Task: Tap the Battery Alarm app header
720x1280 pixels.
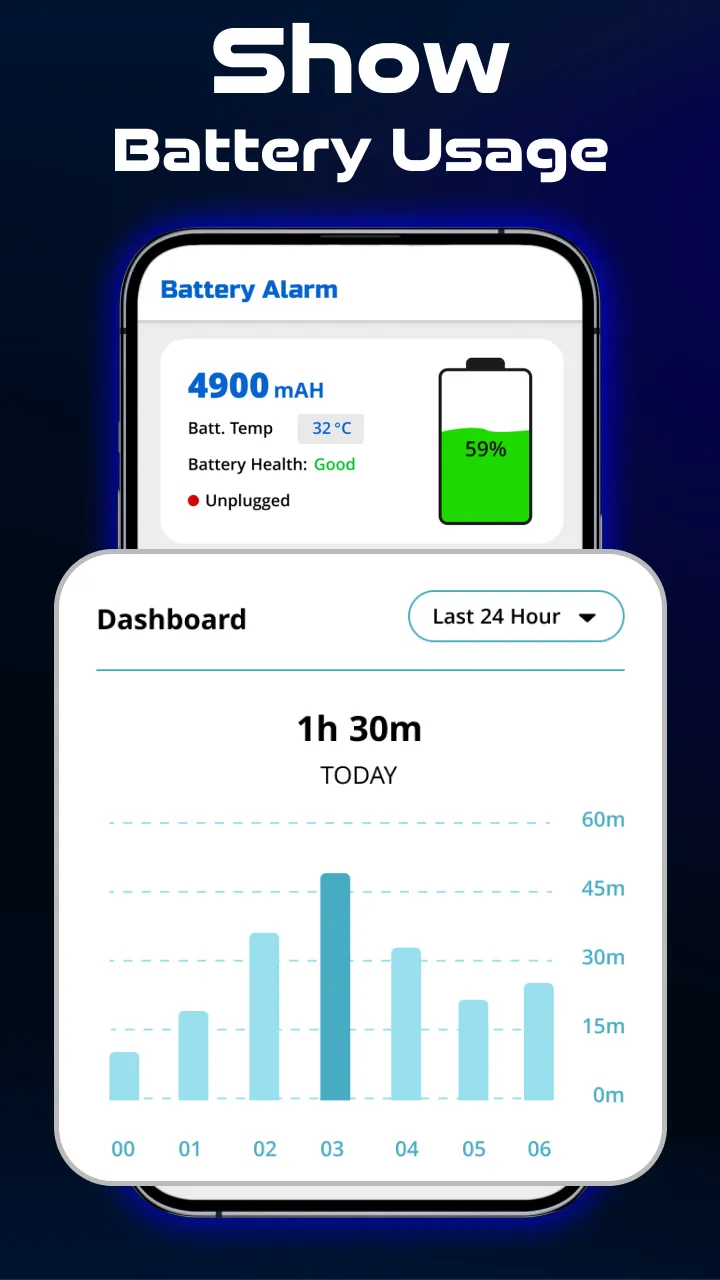Action: [248, 289]
